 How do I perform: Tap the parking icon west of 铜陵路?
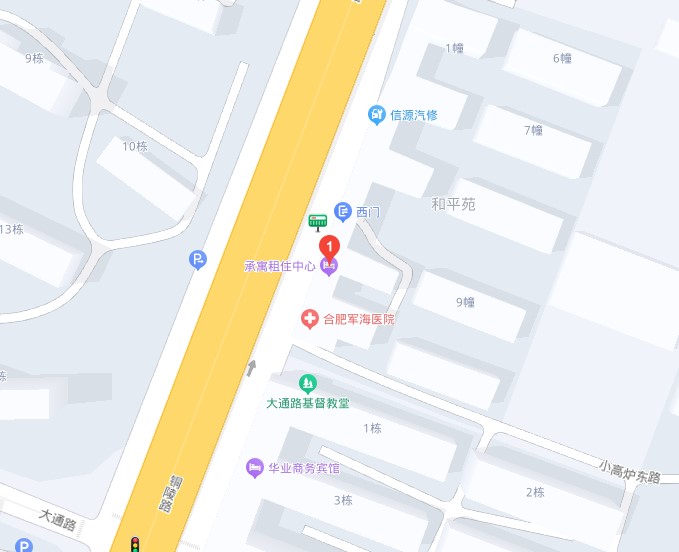point(198,261)
